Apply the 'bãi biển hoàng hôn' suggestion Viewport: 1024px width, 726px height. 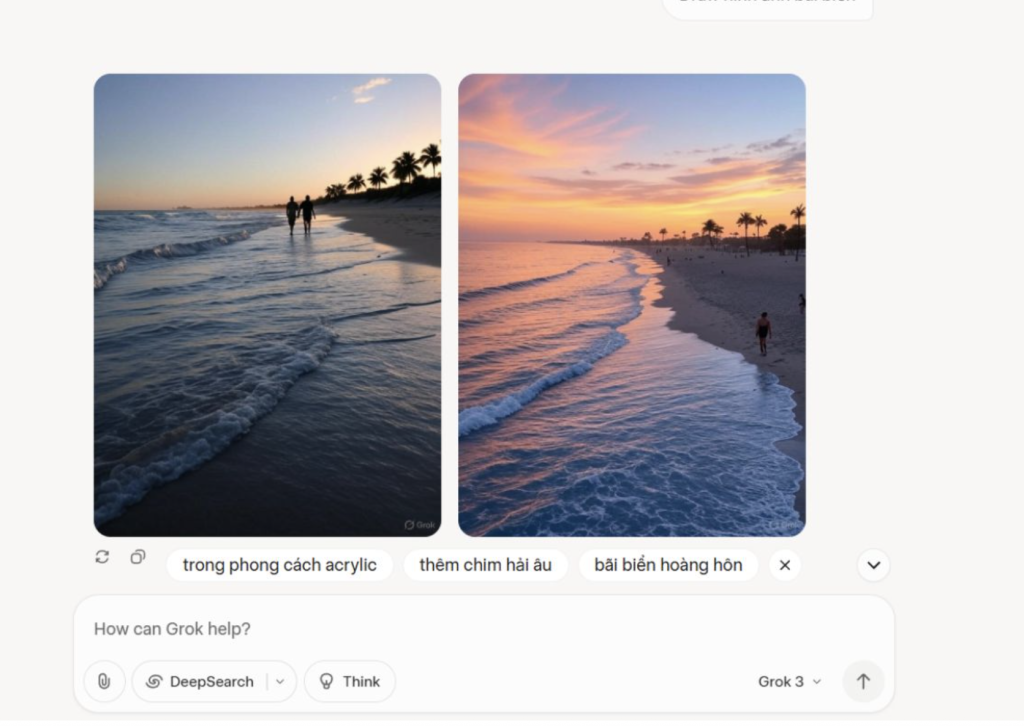(x=668, y=565)
